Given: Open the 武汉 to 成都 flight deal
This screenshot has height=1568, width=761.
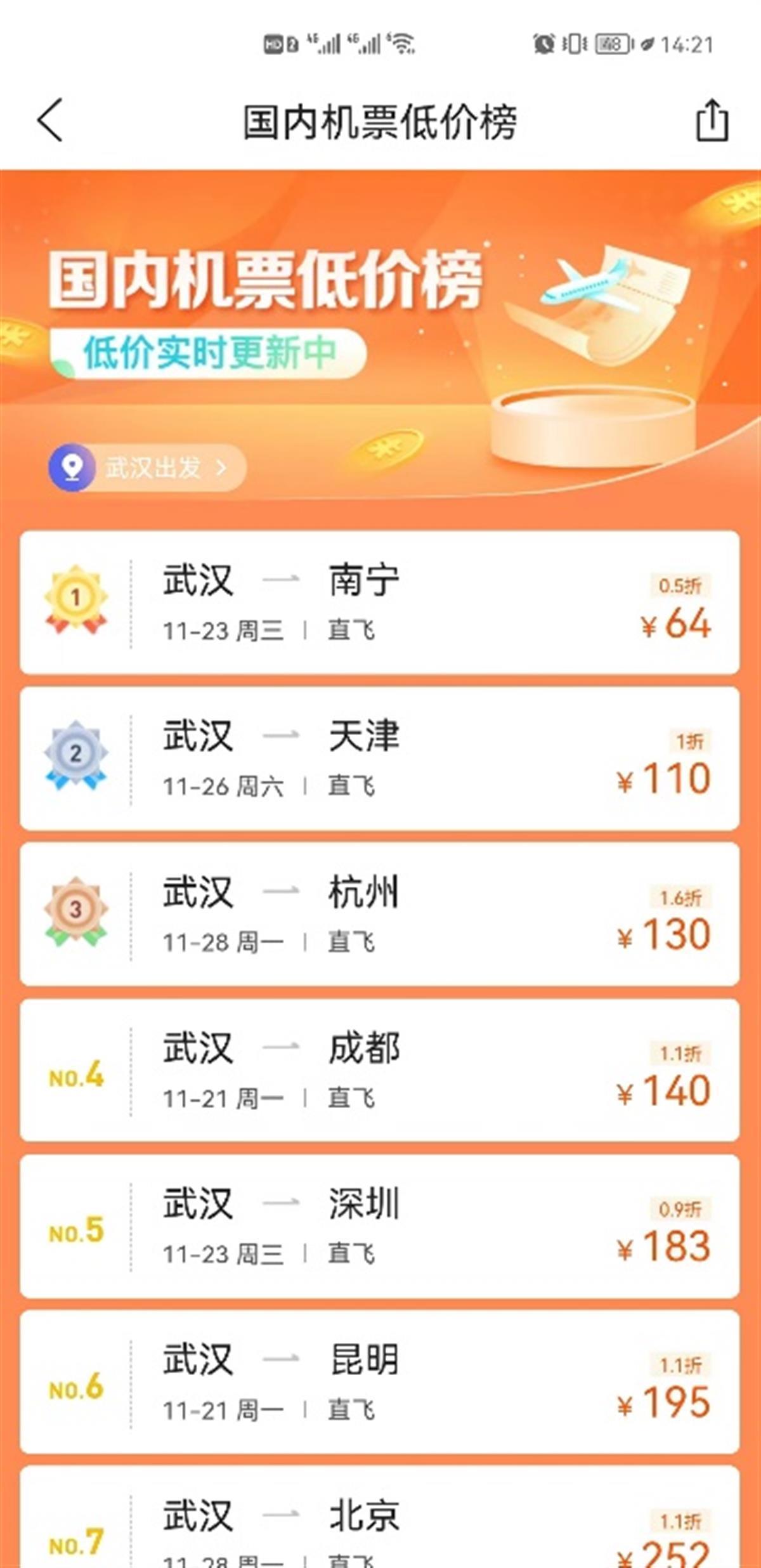Looking at the screenshot, I should click(x=379, y=1071).
